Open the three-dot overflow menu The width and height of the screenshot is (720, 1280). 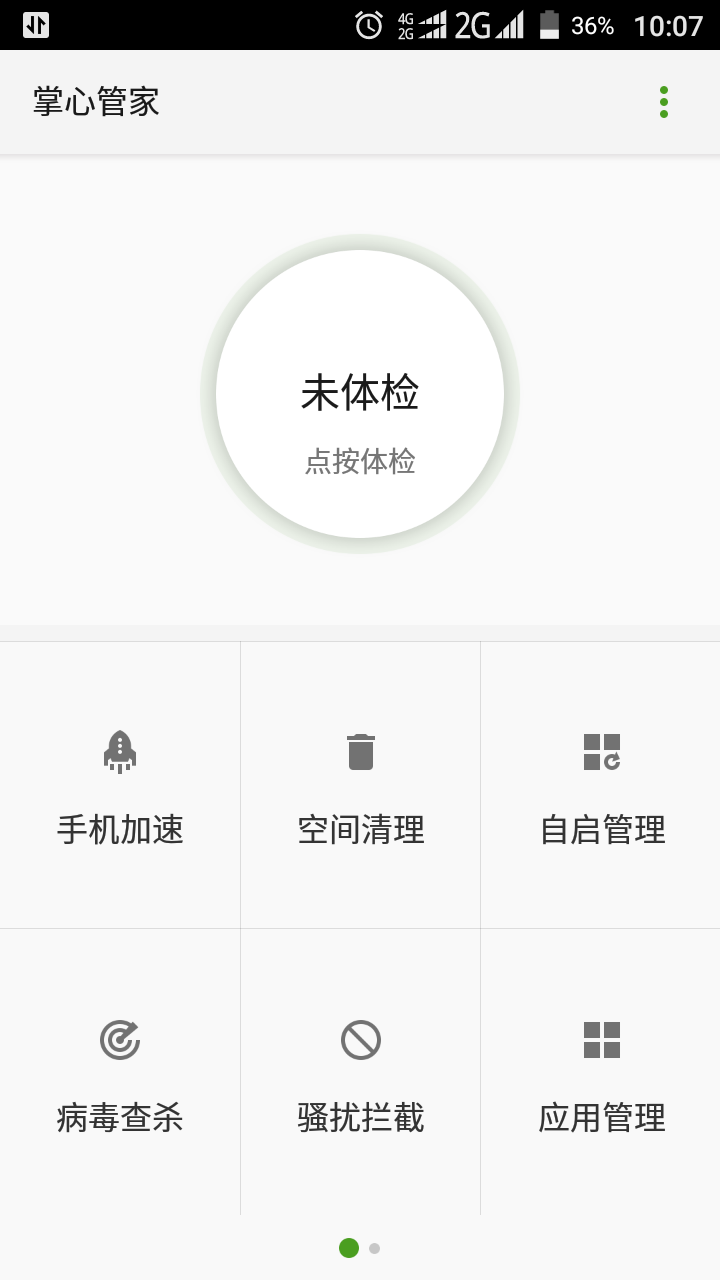point(663,102)
